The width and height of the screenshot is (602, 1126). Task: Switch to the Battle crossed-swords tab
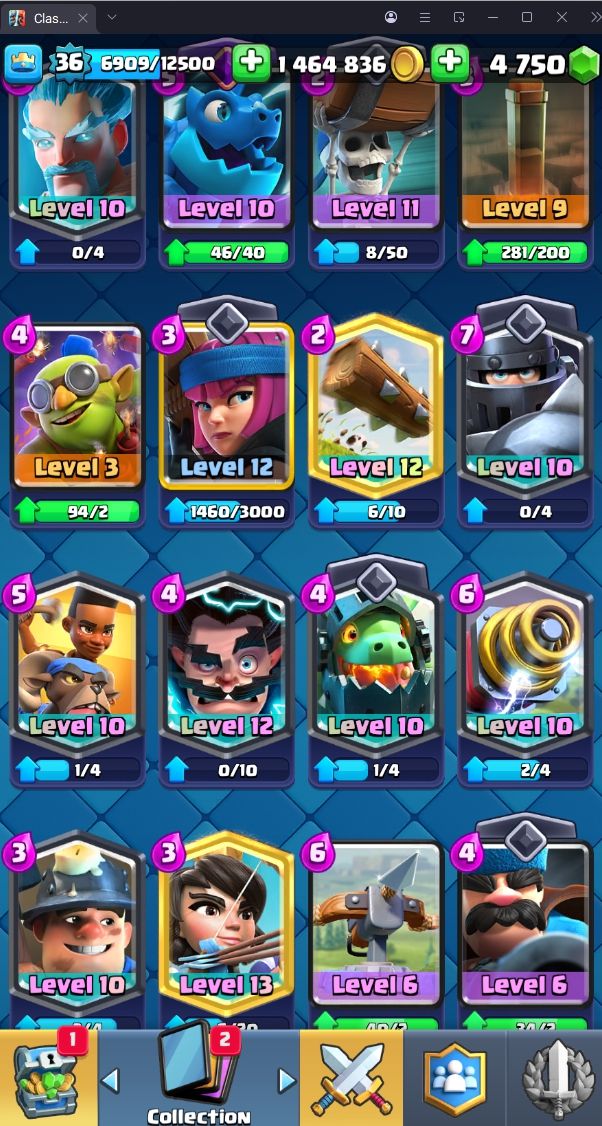(x=351, y=1080)
